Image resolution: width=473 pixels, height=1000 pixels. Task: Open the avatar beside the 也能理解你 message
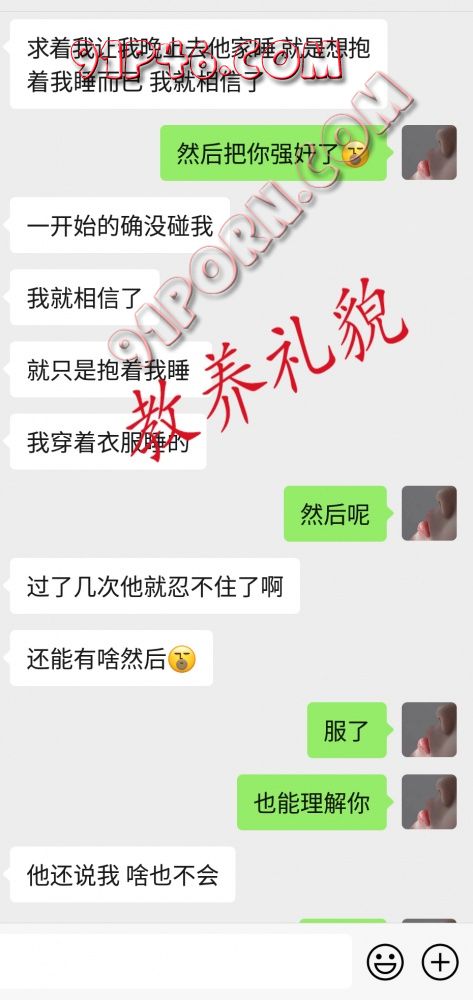429,802
